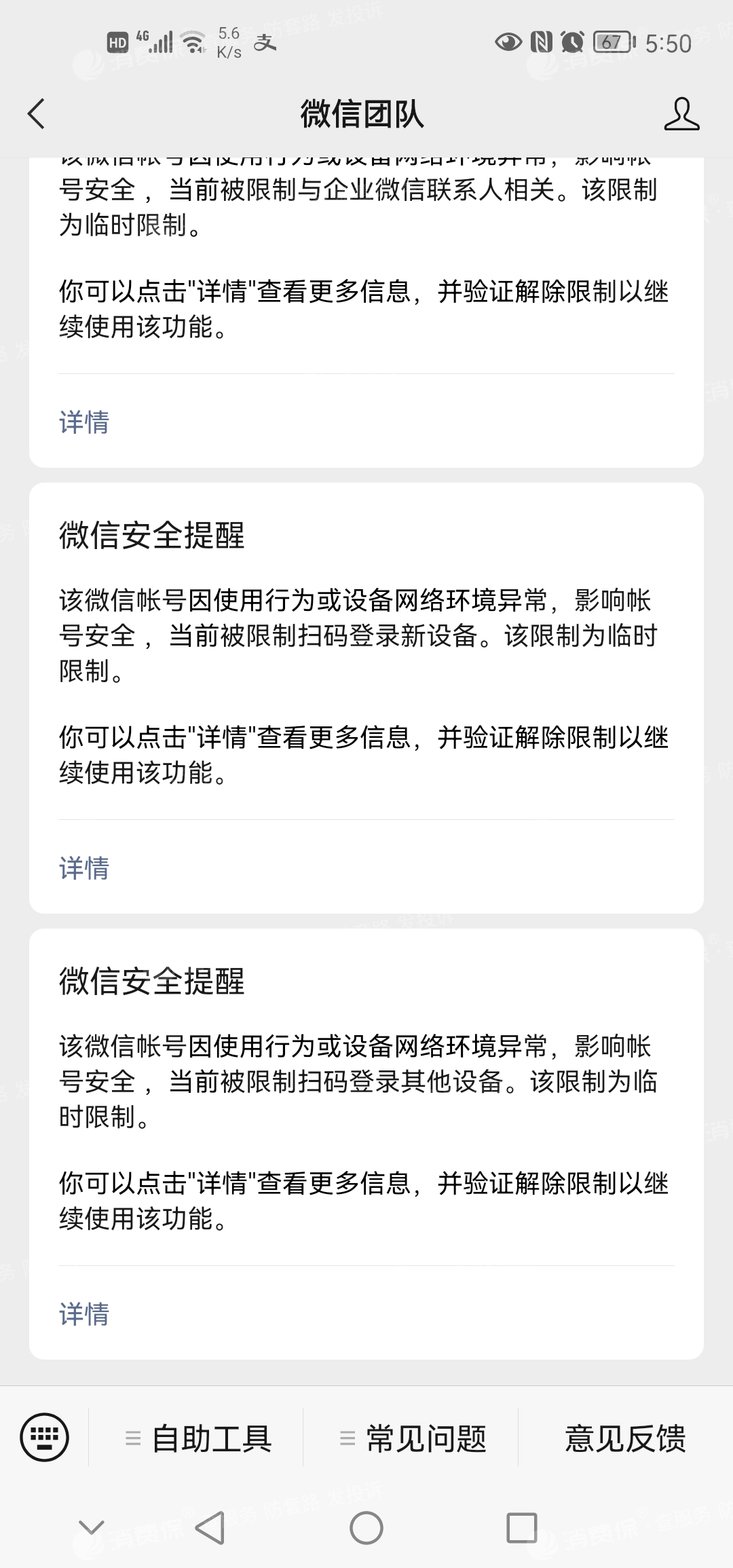Open 意见反馈
Viewport: 733px width, 1568px height.
pyautogui.click(x=625, y=1438)
